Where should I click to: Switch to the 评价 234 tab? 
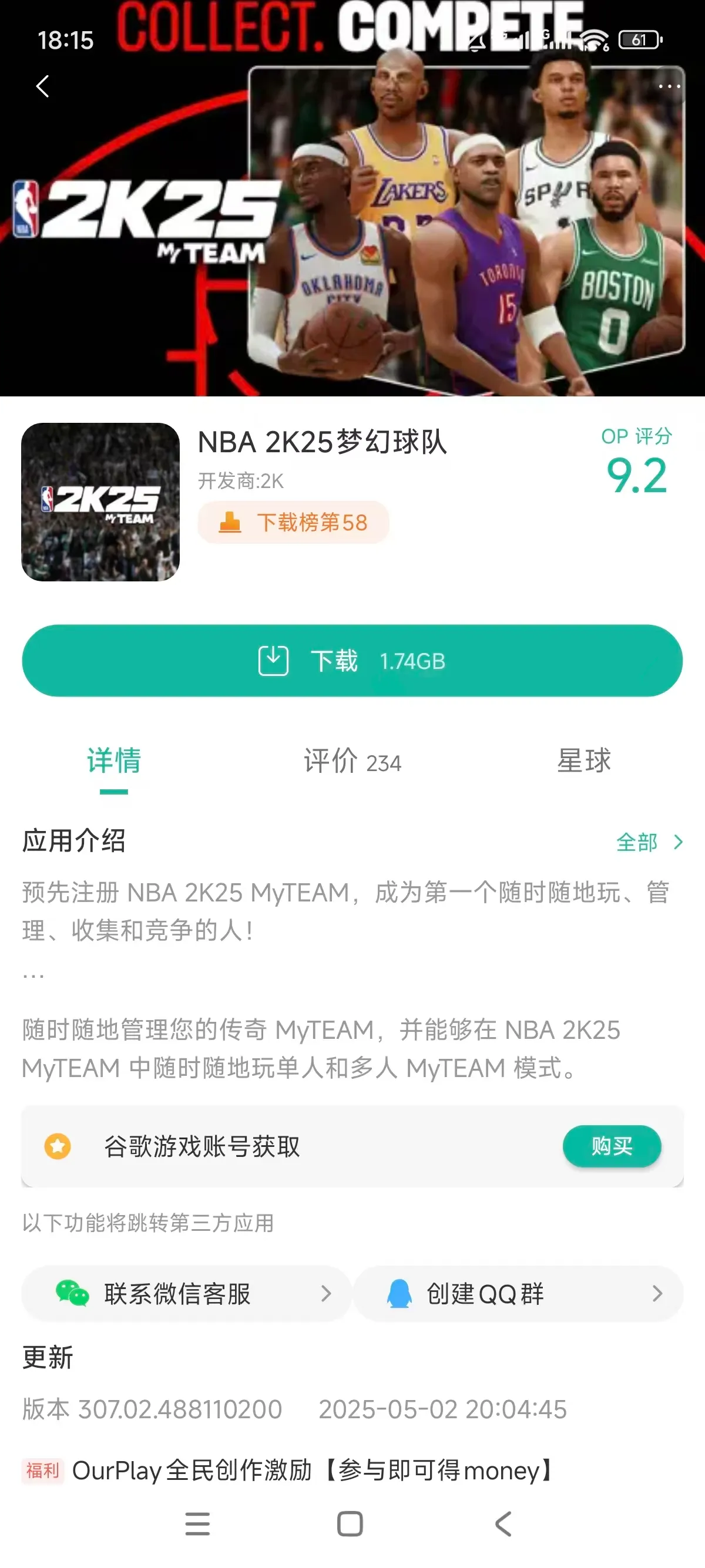coord(352,762)
